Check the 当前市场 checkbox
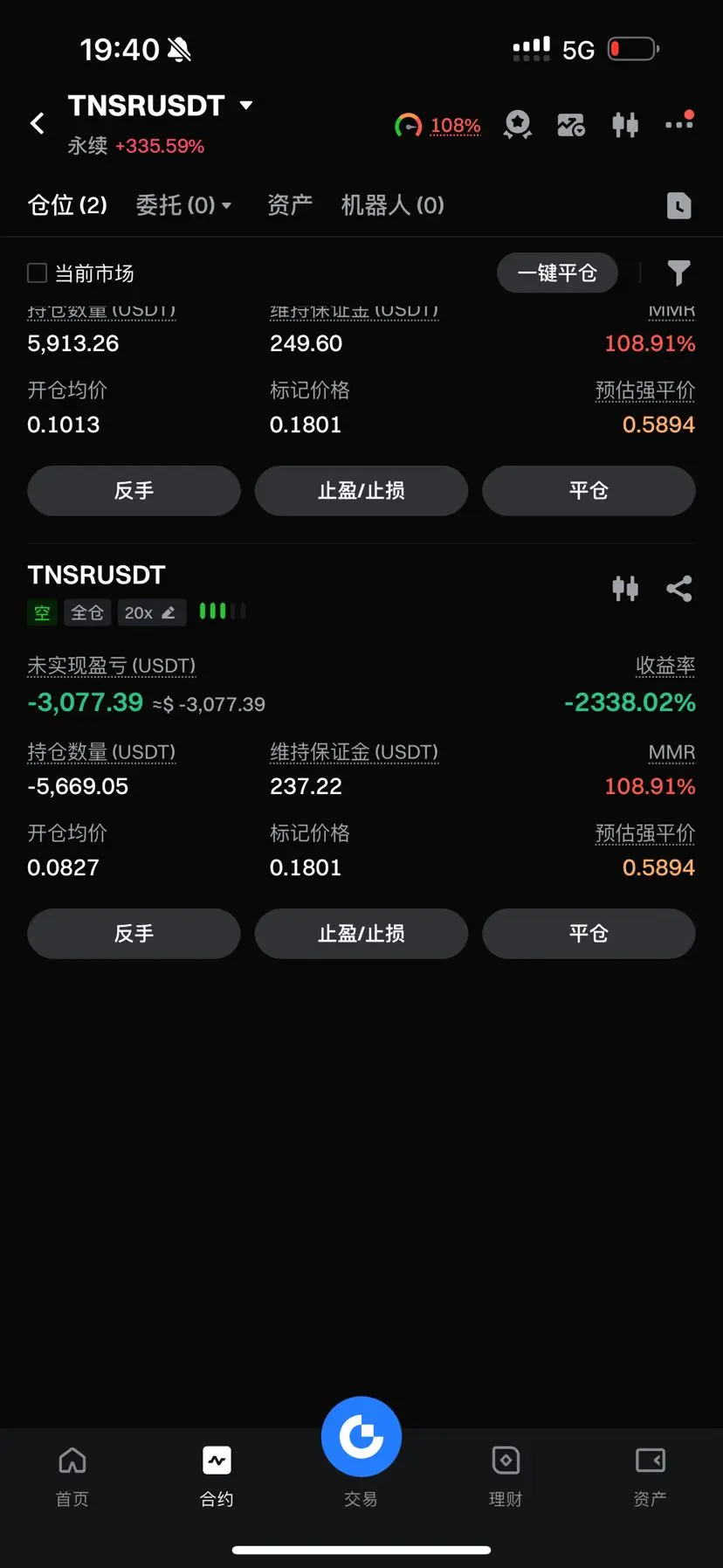The image size is (723, 1568). 38,273
